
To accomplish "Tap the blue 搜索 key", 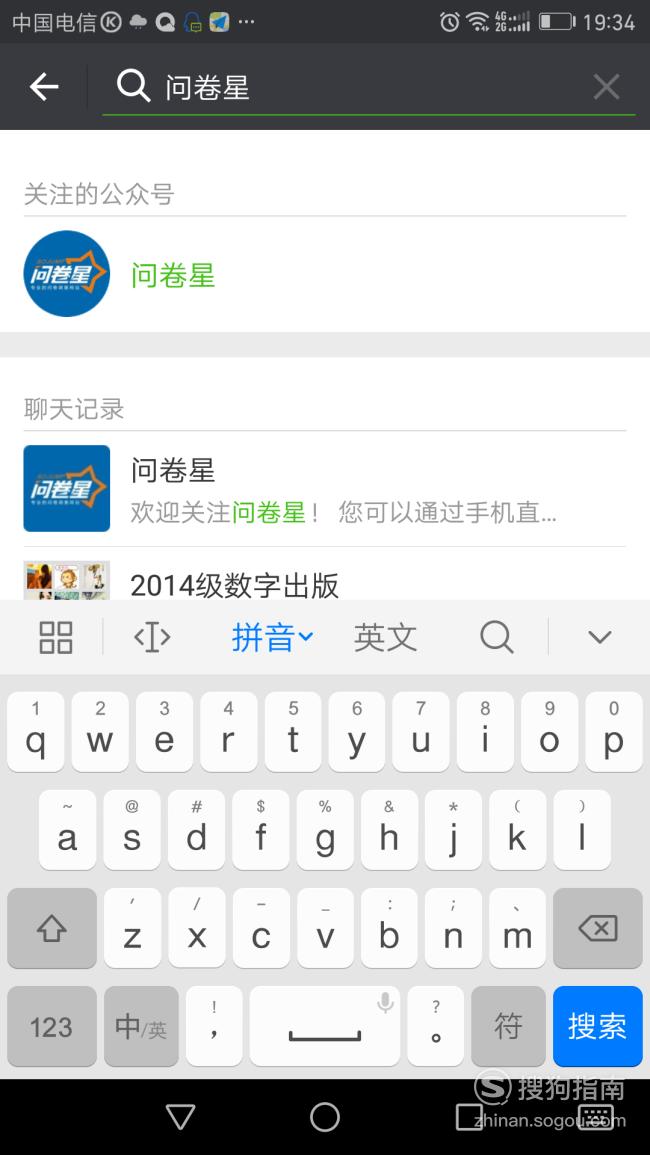I will 598,1026.
